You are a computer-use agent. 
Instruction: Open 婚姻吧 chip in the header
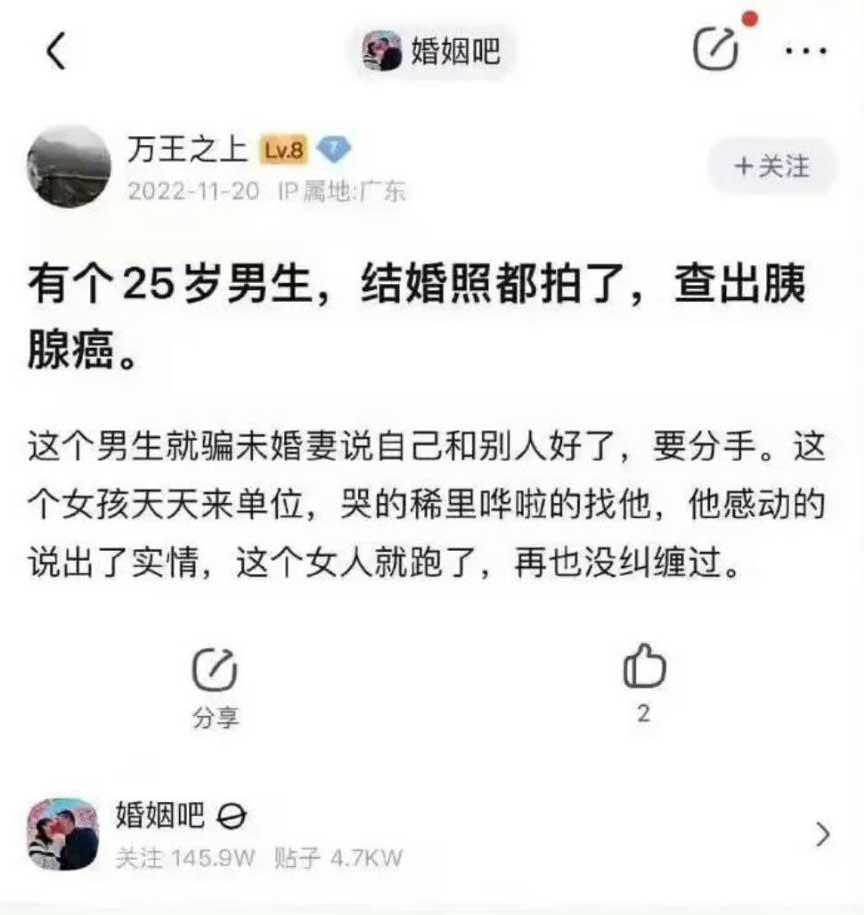(x=431, y=50)
